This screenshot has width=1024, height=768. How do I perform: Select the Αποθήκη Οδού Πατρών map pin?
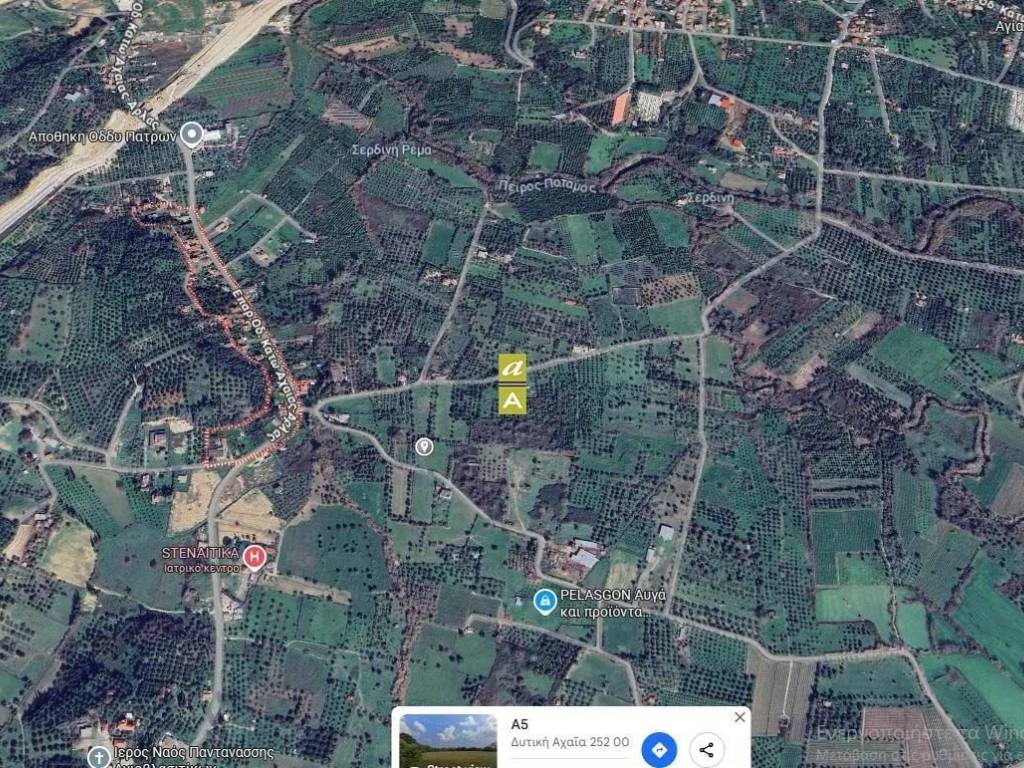pos(191,135)
